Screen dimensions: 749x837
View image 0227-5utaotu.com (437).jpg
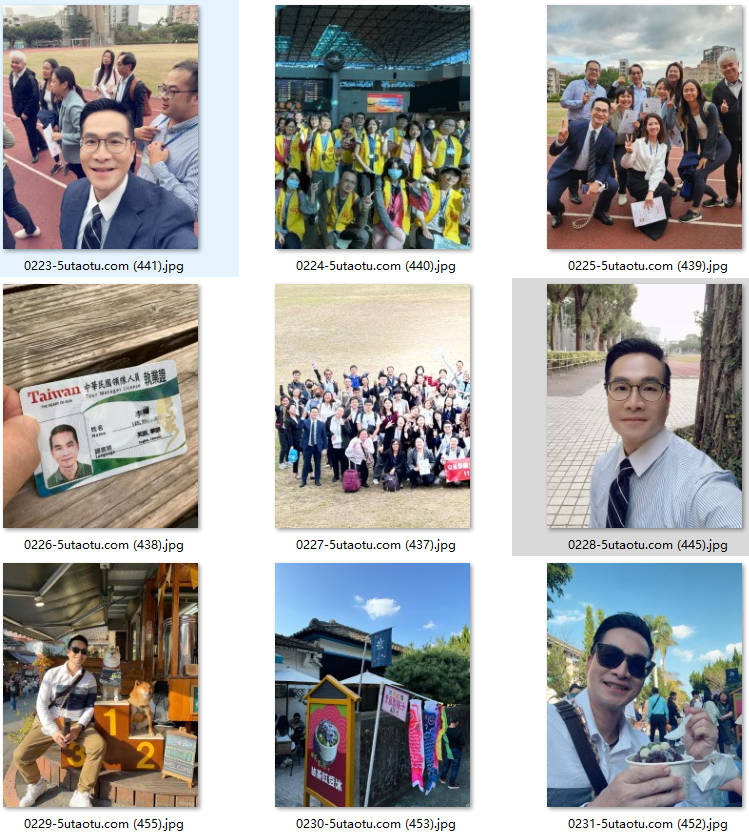click(373, 406)
